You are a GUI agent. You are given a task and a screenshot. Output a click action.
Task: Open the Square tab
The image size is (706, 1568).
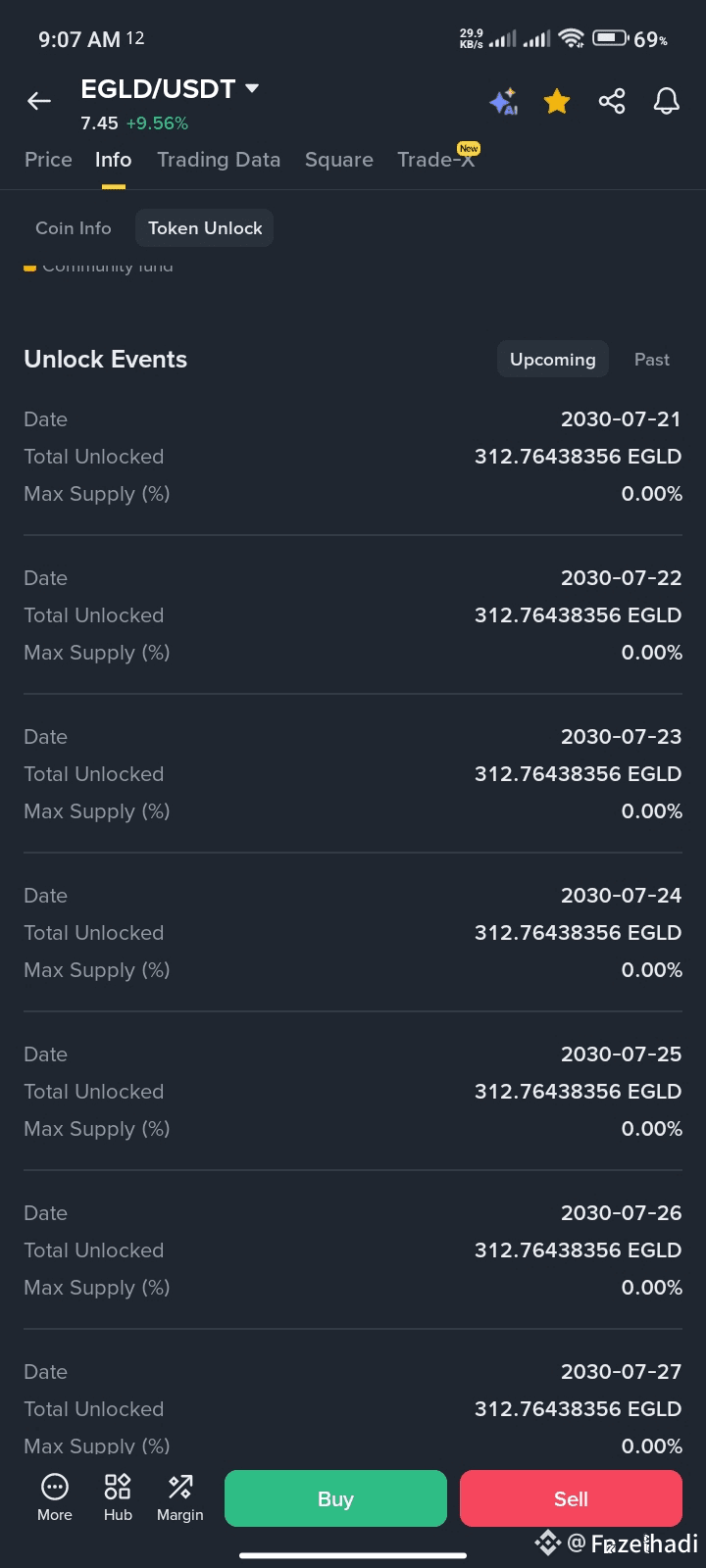coord(339,160)
